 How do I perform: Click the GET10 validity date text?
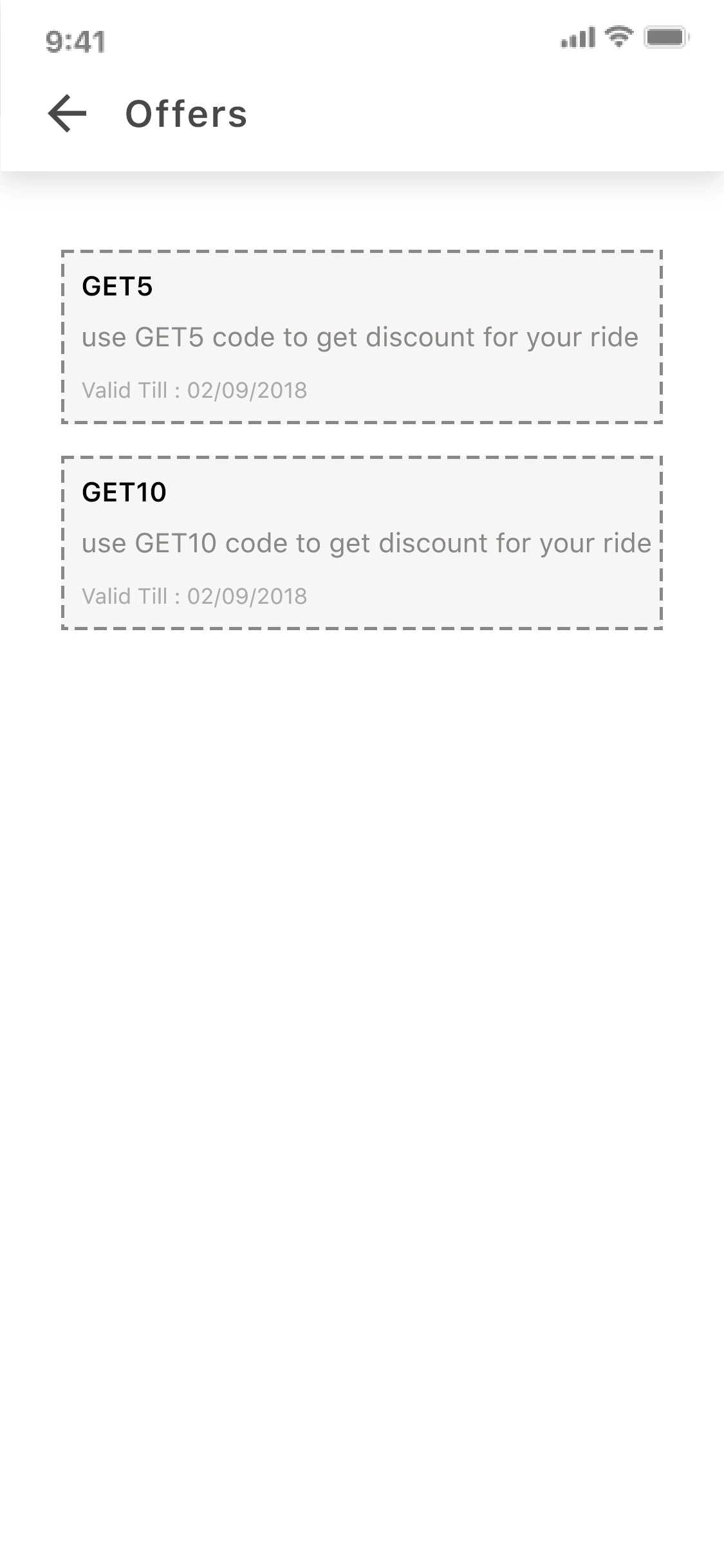[x=194, y=595]
